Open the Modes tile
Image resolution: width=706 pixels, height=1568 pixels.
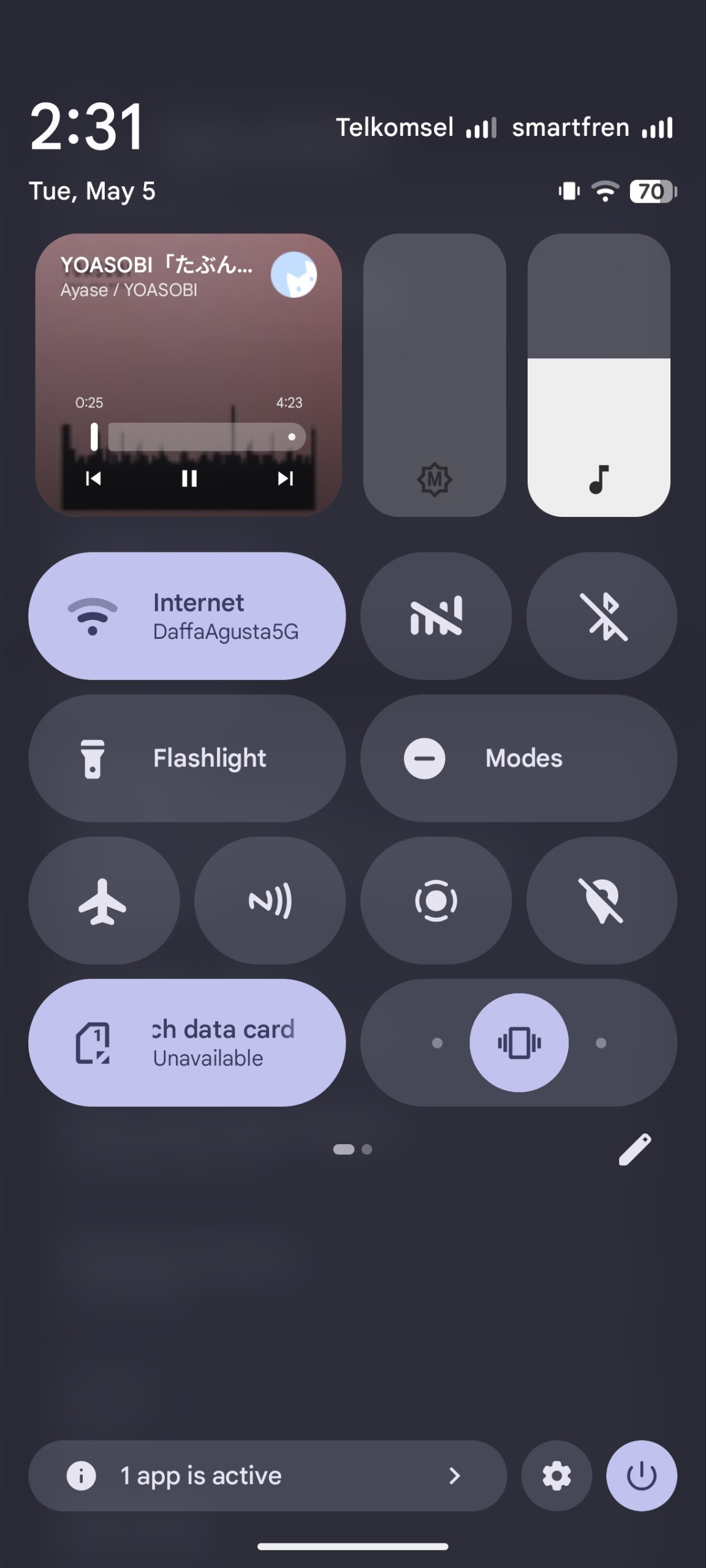click(x=518, y=758)
